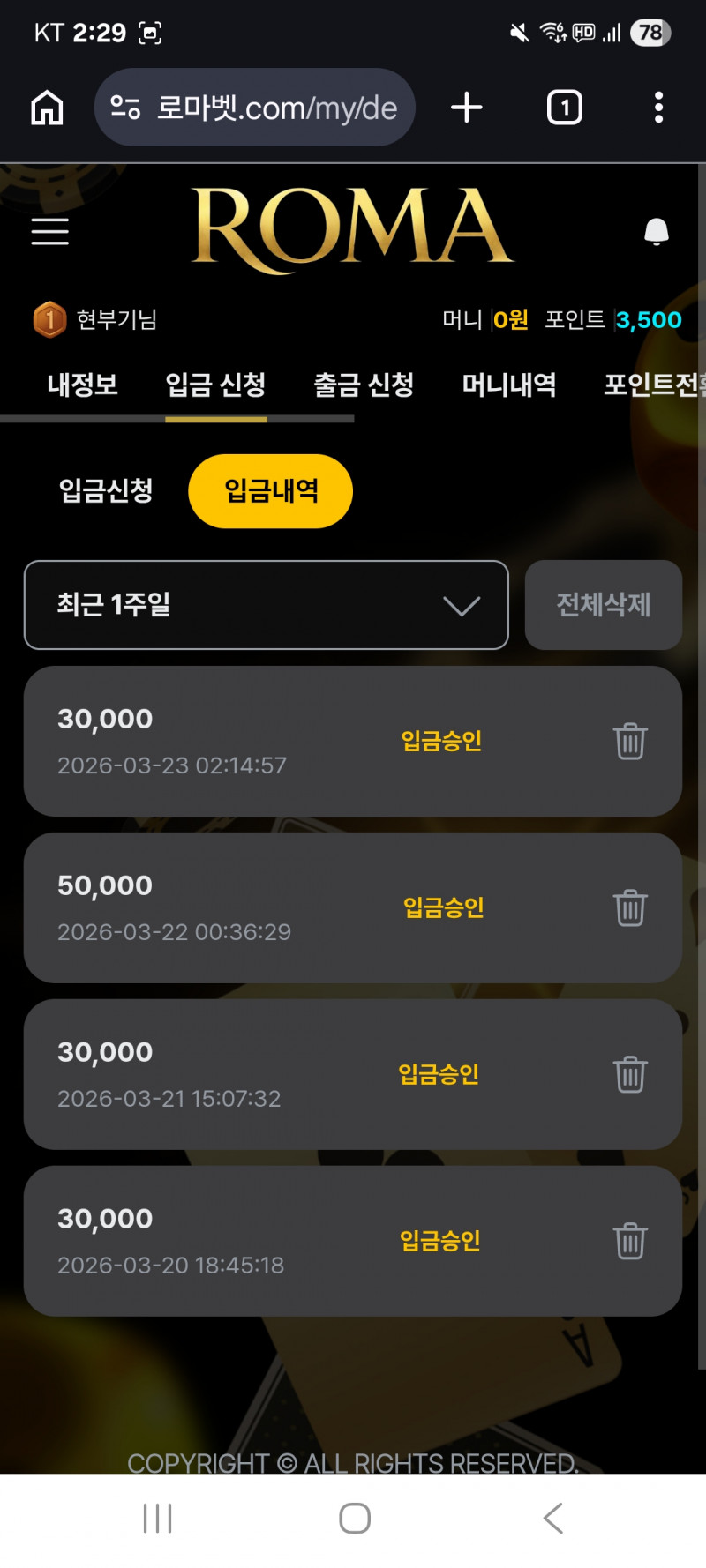The image size is (706, 1568).
Task: Open the browser overflow menu
Action: pos(658,108)
